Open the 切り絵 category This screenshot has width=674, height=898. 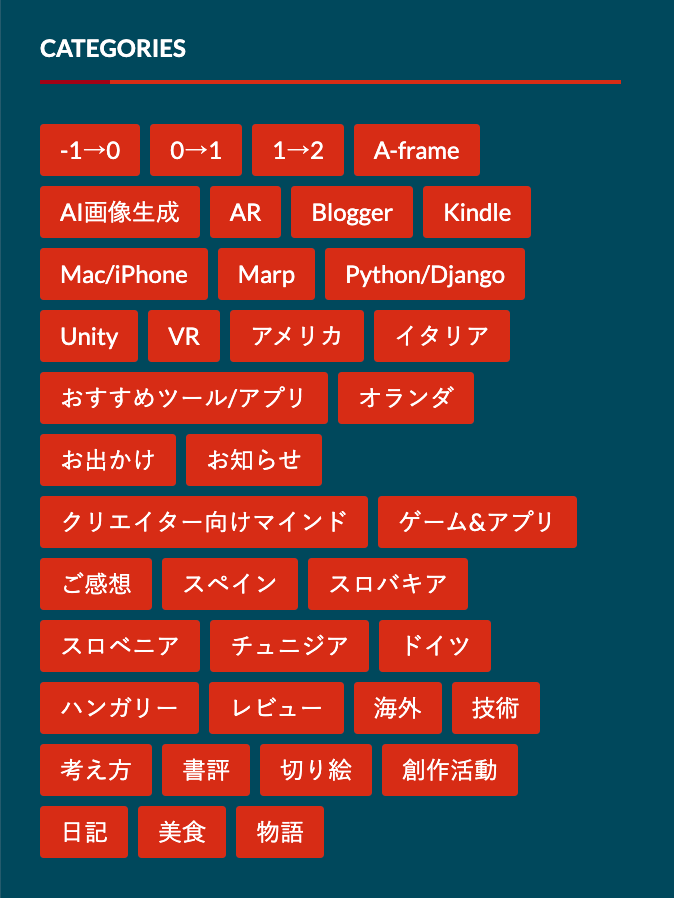[x=316, y=770]
